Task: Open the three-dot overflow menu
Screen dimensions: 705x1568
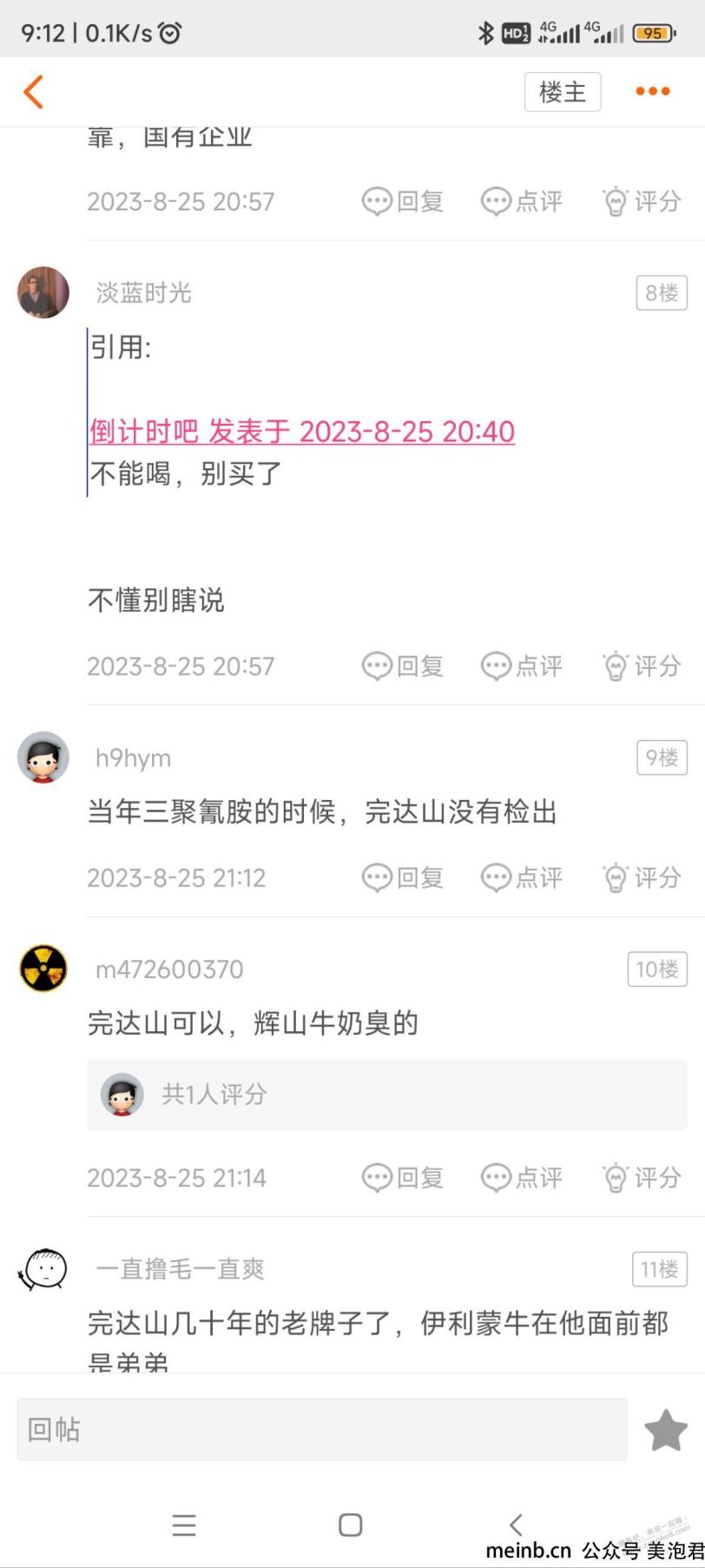Action: click(652, 91)
